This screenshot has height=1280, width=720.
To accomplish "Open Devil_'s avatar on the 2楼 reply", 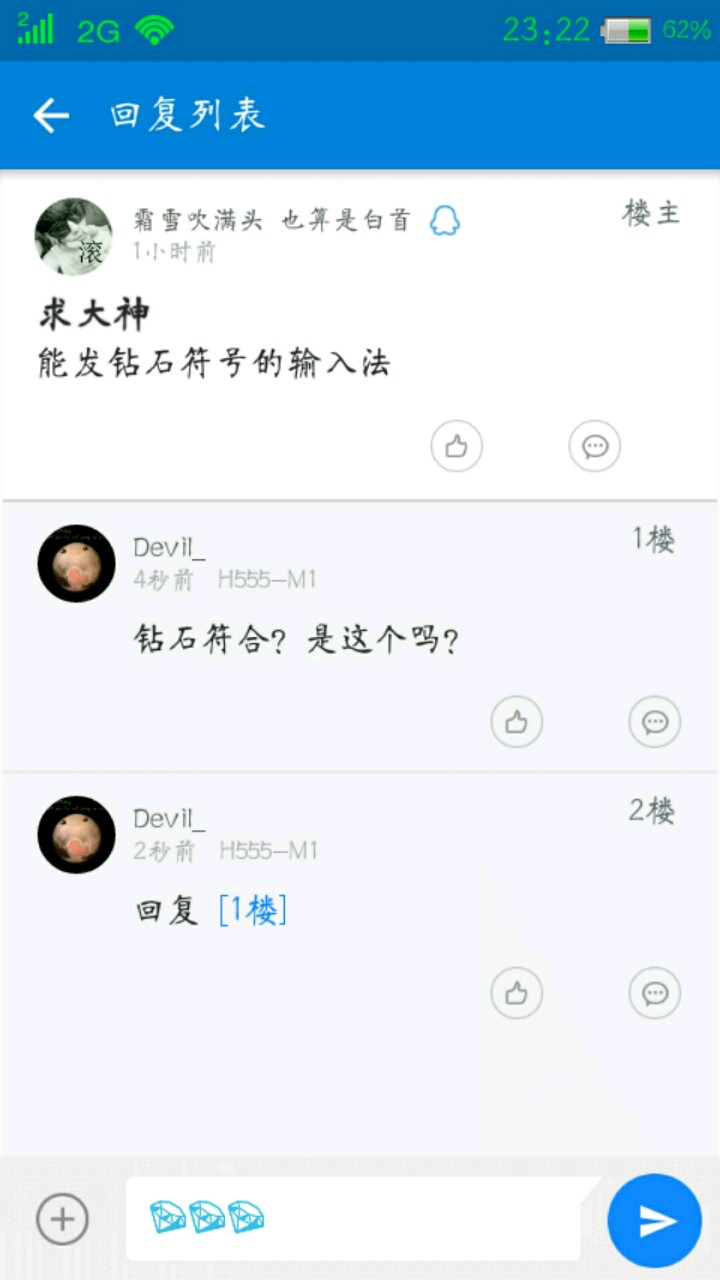I will (x=76, y=835).
